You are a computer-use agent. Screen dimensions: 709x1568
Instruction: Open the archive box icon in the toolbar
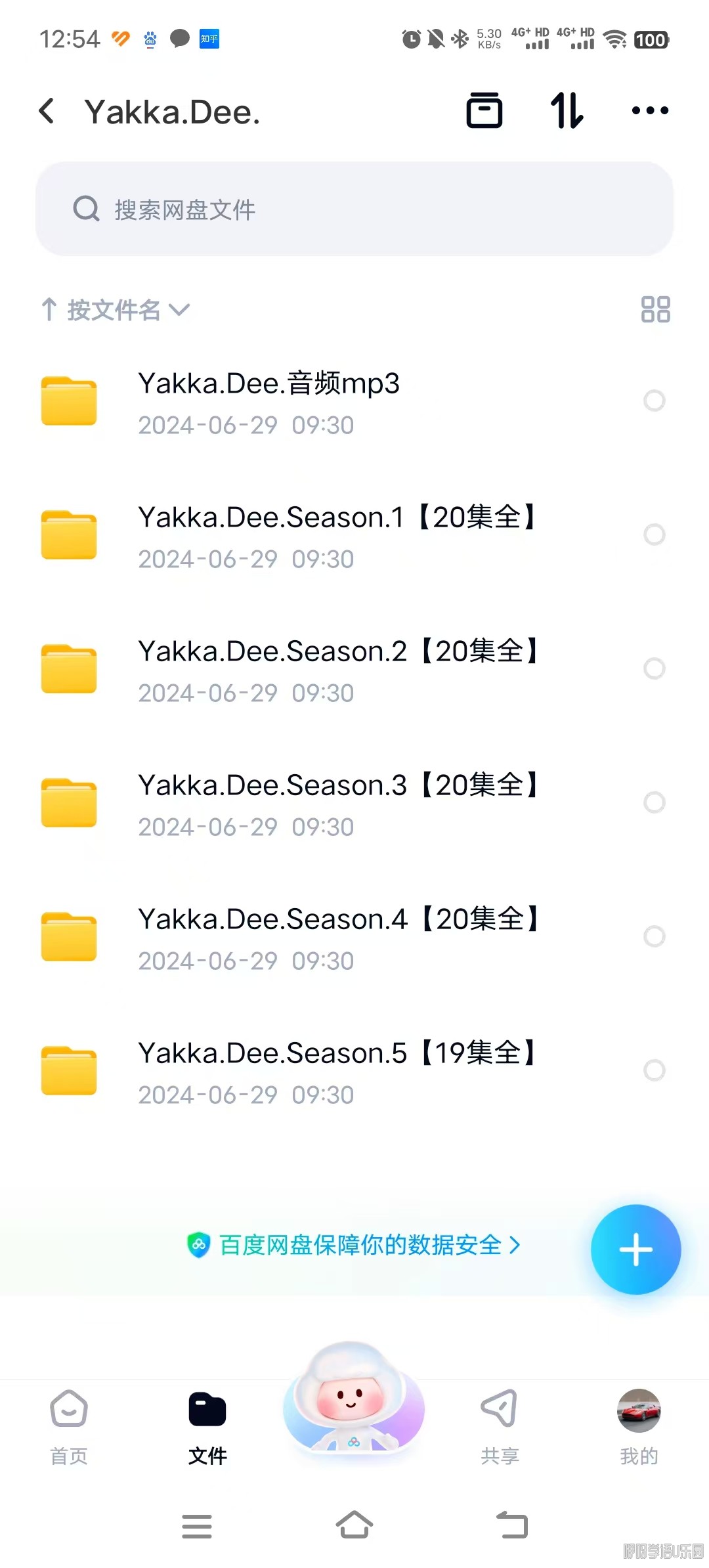tap(484, 110)
